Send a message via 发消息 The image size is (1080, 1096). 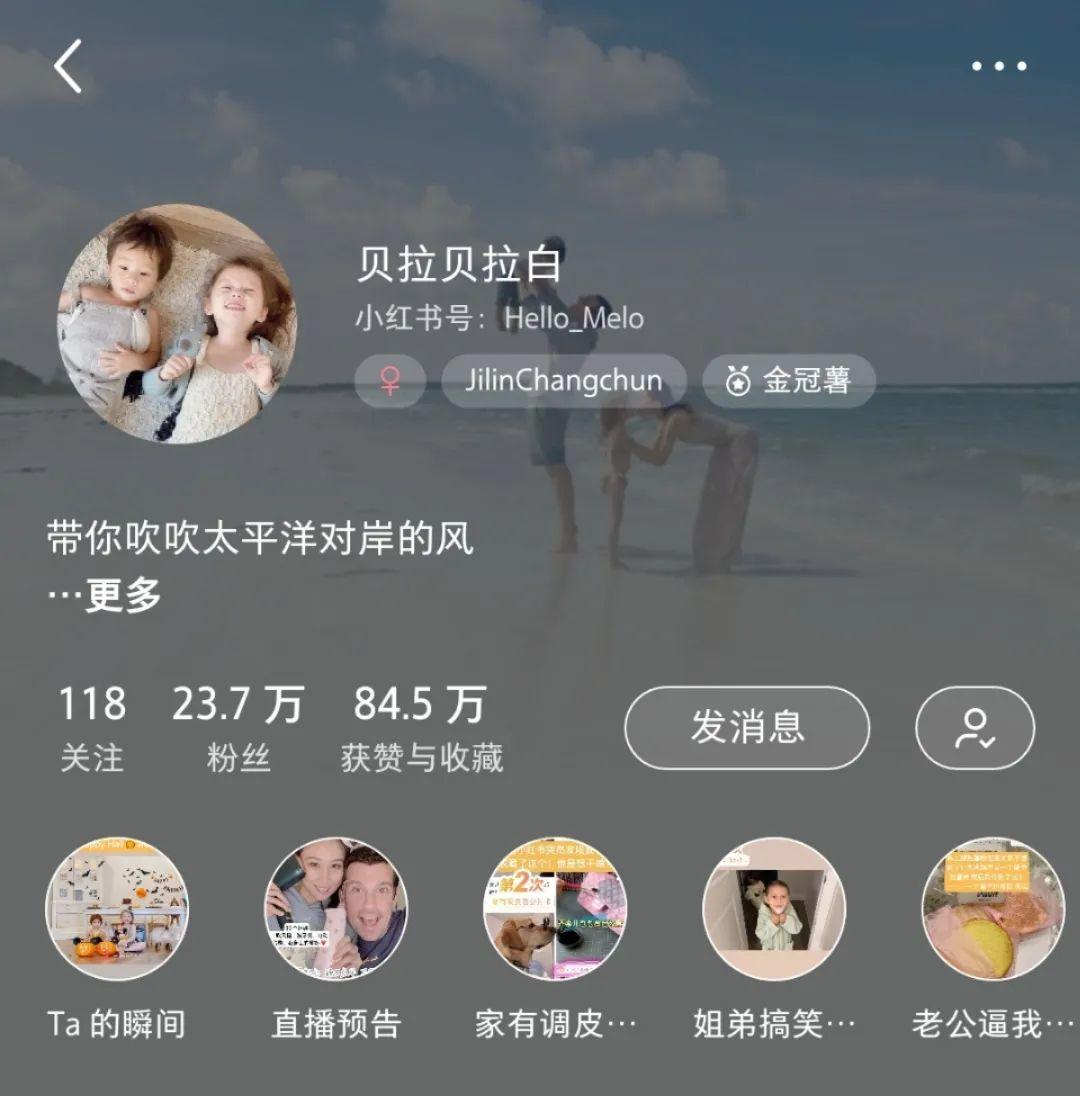point(747,728)
